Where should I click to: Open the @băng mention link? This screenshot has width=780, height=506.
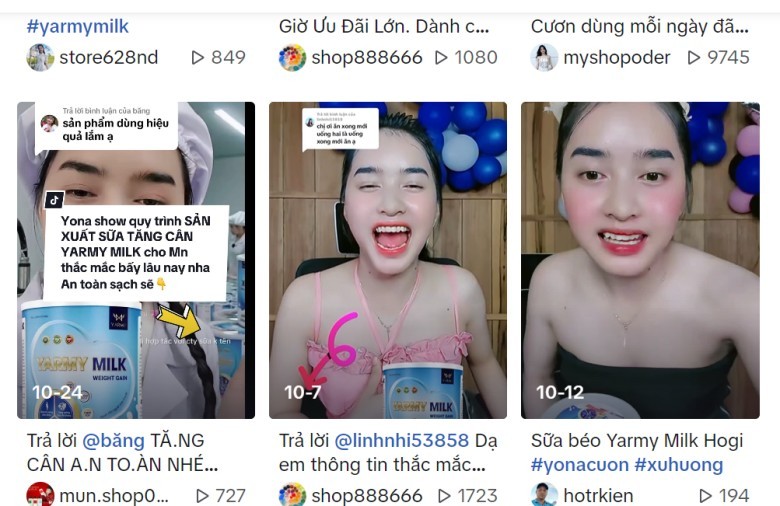[113, 441]
